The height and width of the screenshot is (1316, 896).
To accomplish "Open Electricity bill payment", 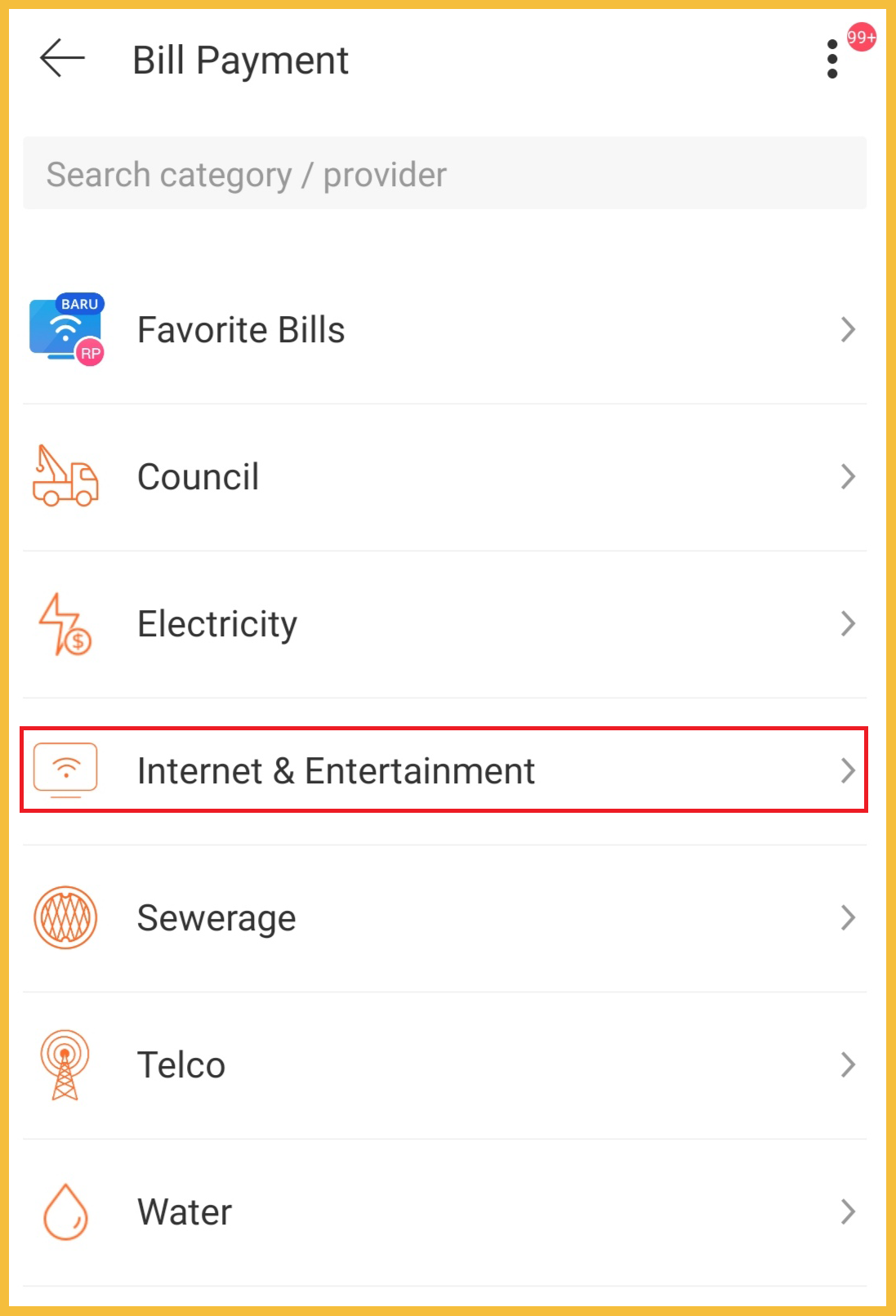I will coord(444,624).
